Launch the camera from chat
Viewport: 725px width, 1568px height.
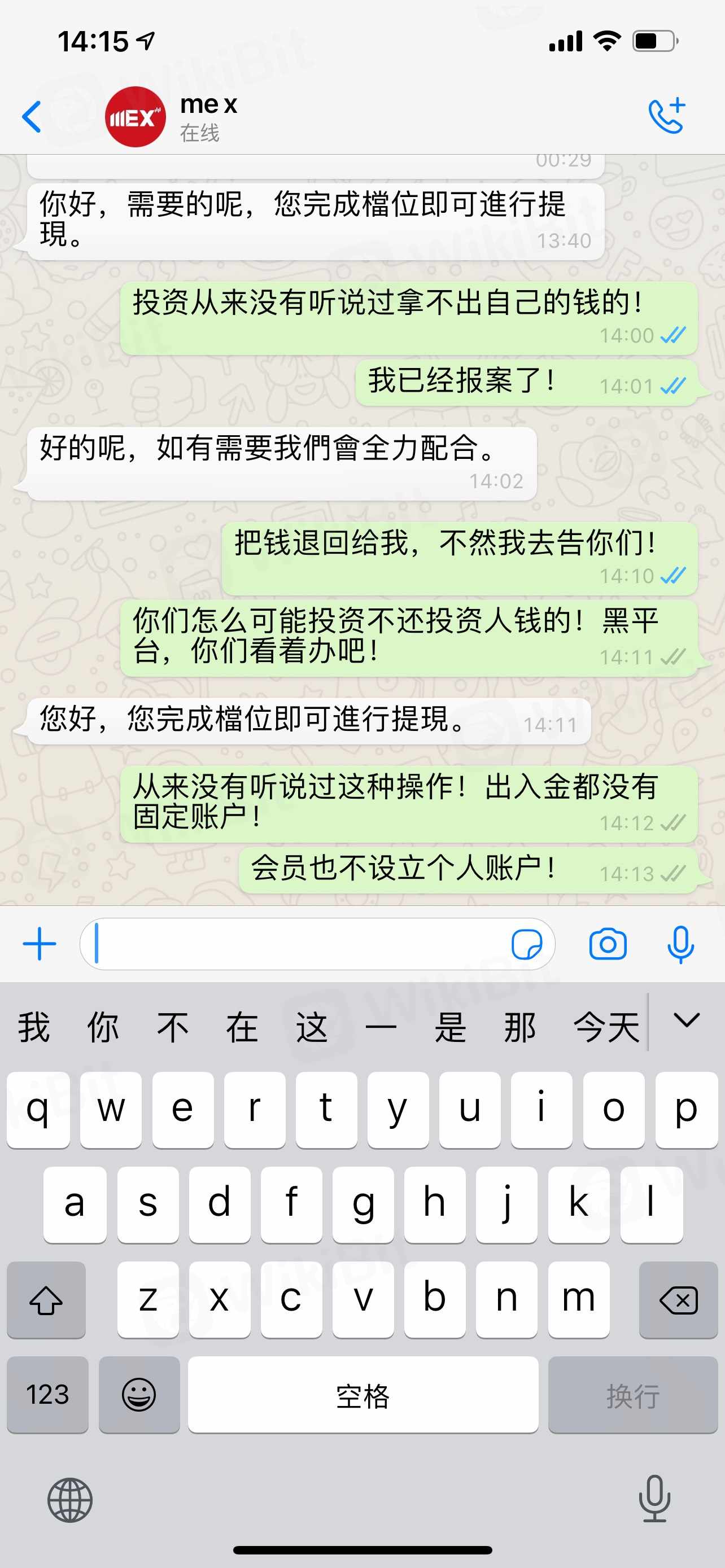pyautogui.click(x=608, y=944)
